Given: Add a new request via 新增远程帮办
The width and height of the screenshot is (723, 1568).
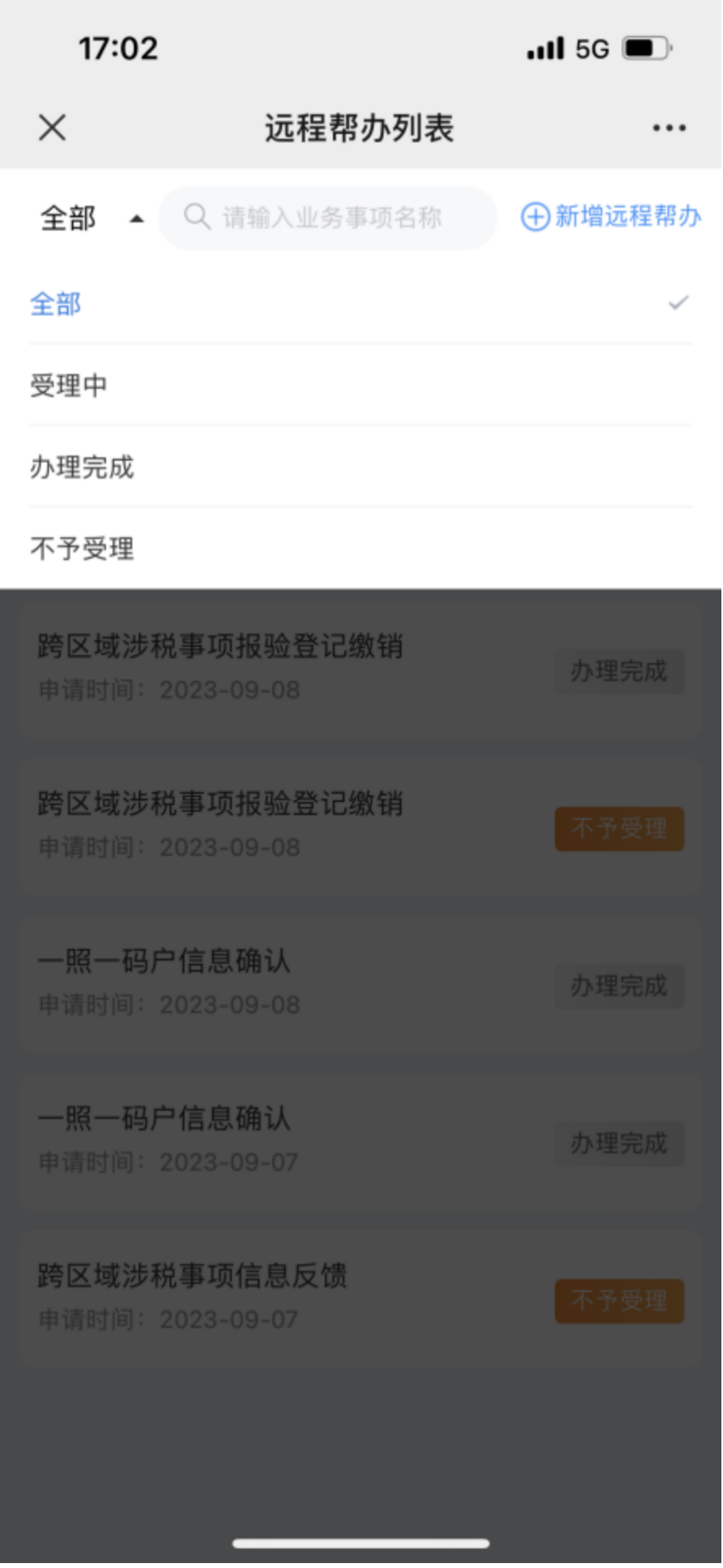Looking at the screenshot, I should click(612, 217).
